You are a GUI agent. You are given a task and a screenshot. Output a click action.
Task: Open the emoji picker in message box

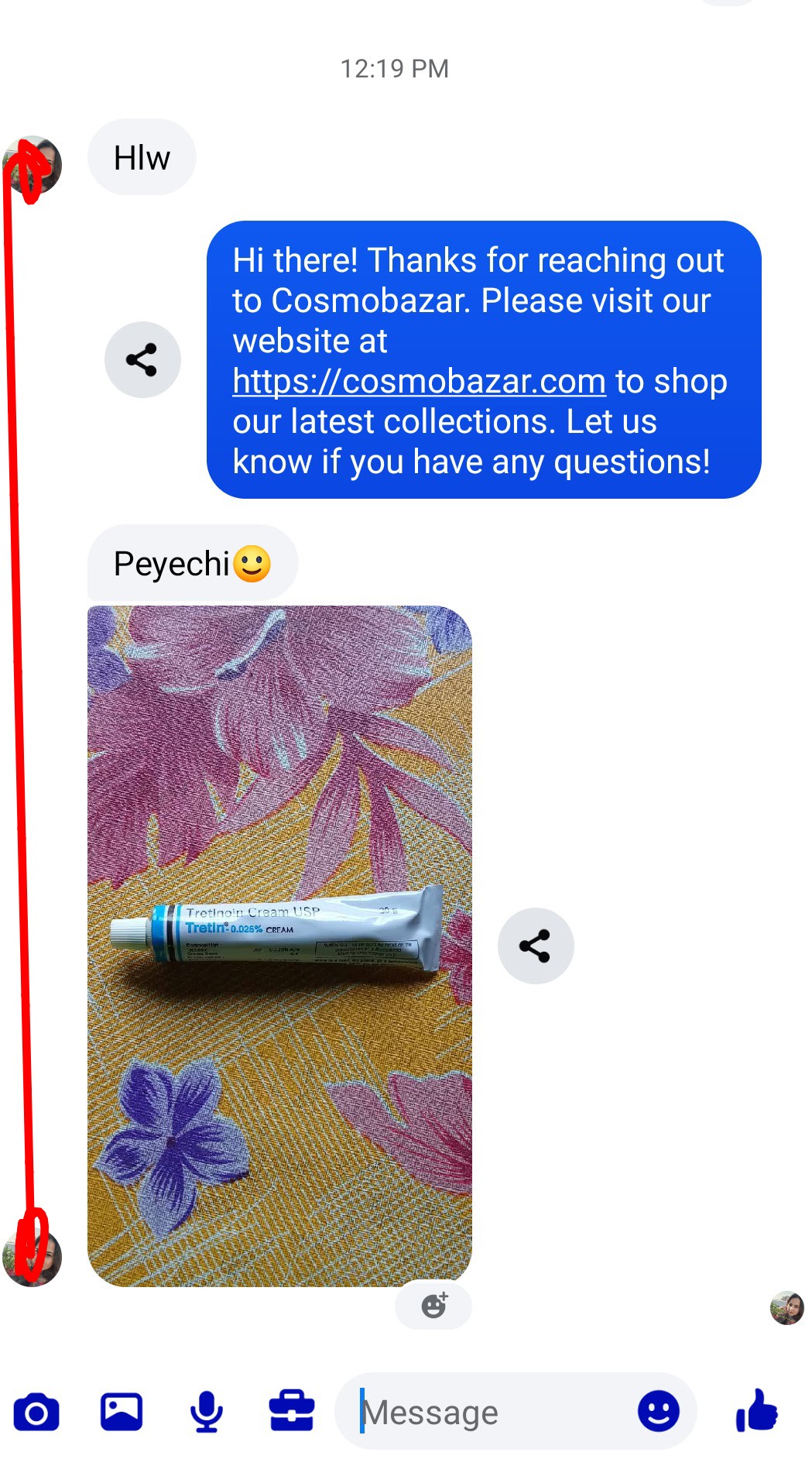coord(658,1411)
